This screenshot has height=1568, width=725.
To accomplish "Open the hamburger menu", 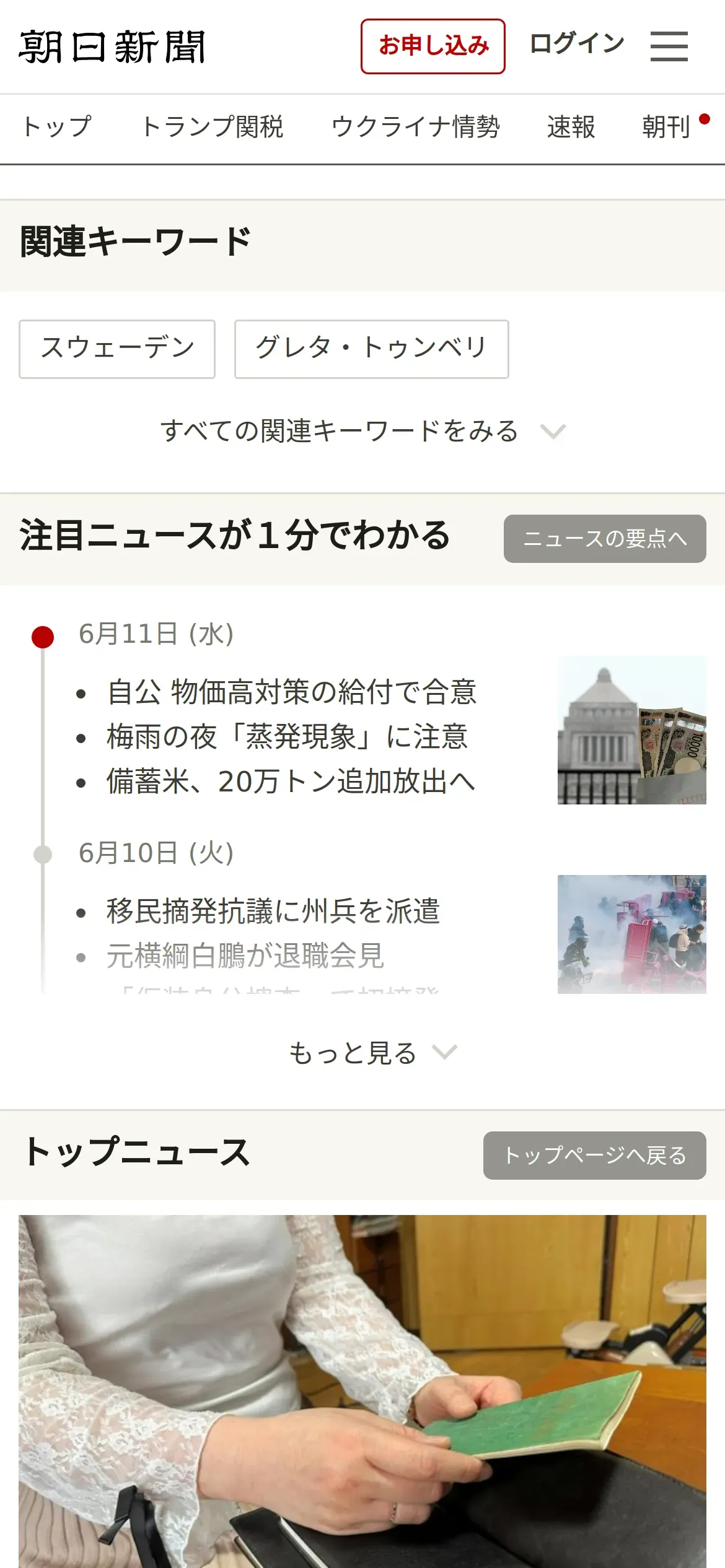I will 669,46.
